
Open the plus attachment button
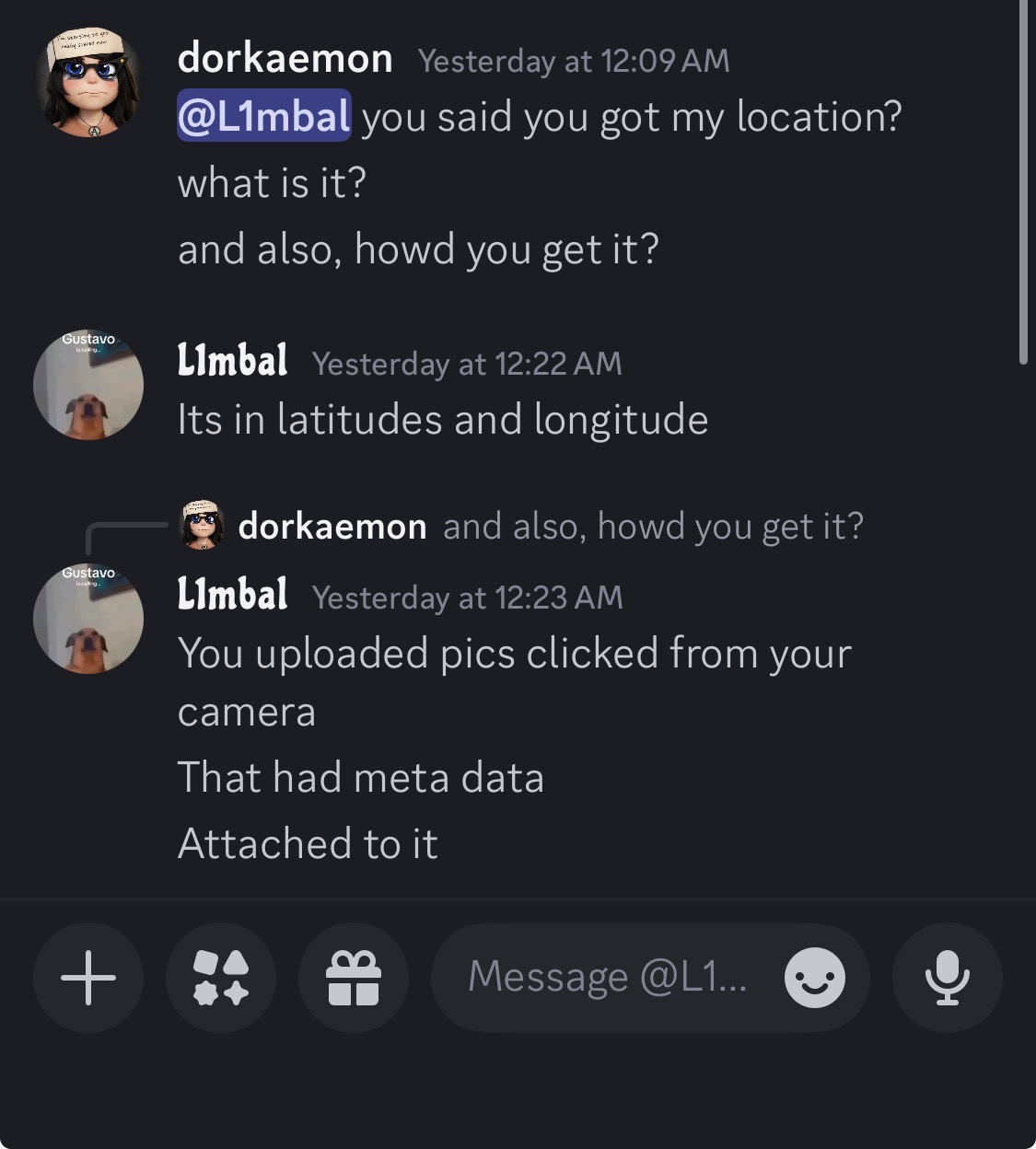(88, 978)
